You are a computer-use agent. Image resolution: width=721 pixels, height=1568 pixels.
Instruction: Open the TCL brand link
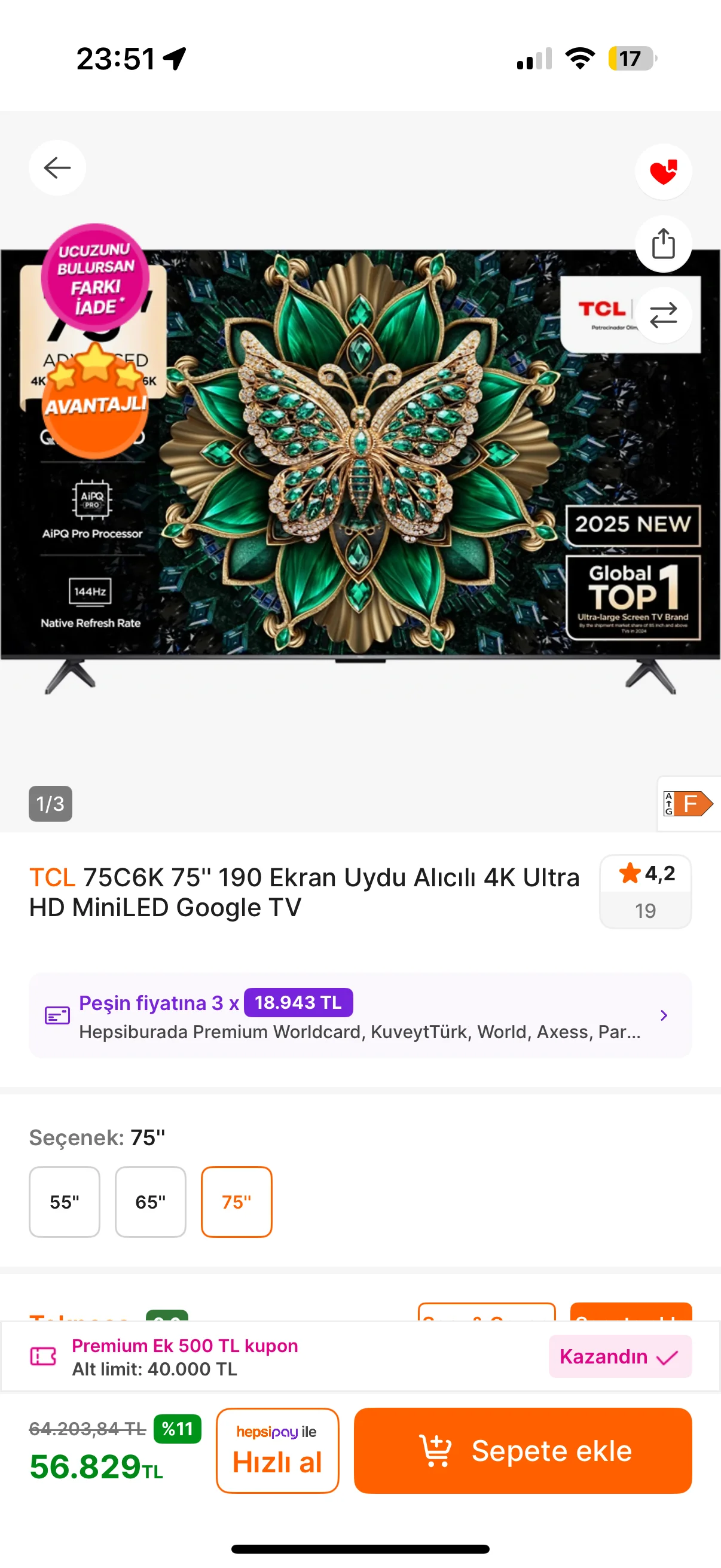[53, 877]
